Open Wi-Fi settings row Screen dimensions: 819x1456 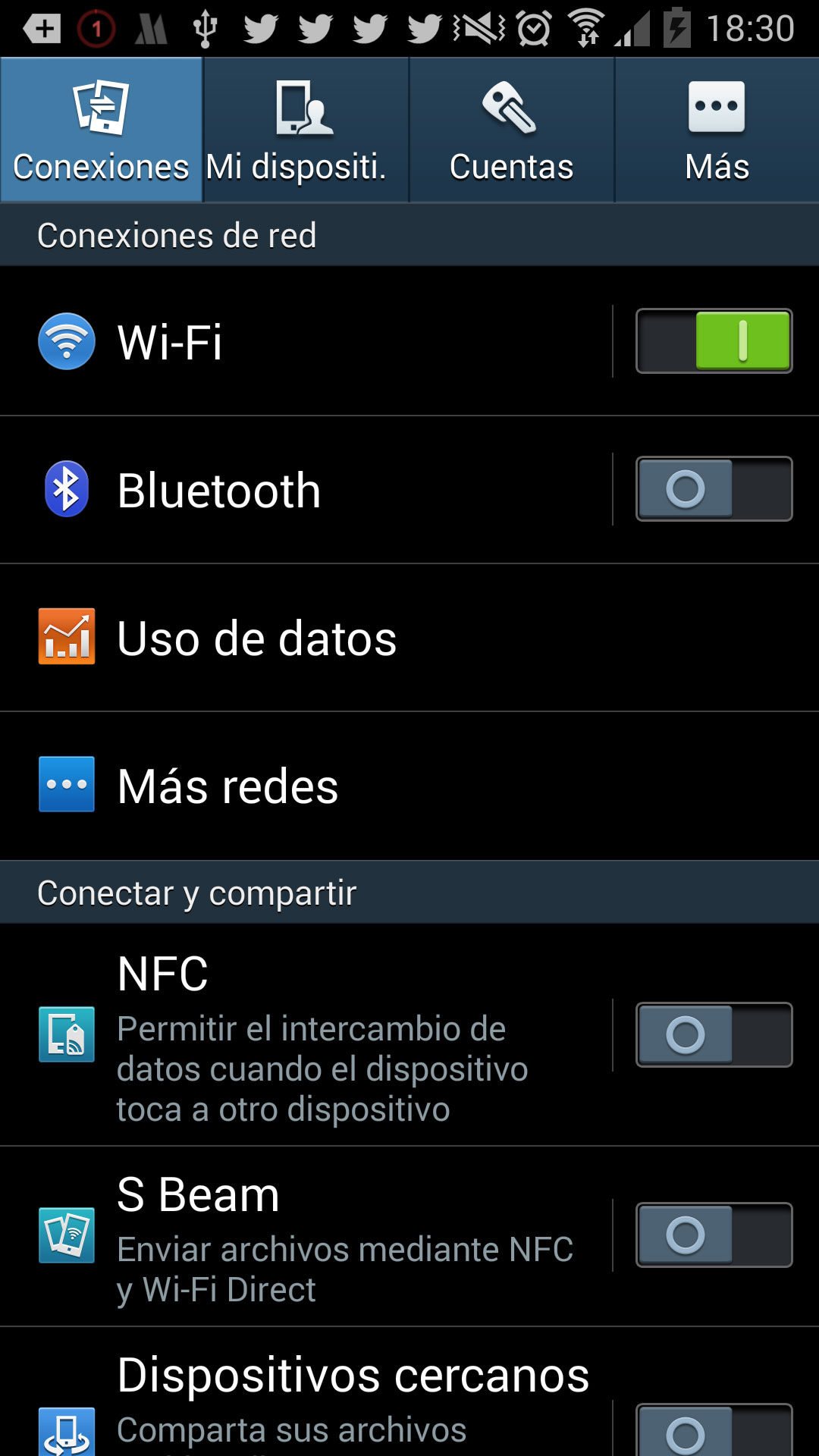(x=303, y=341)
